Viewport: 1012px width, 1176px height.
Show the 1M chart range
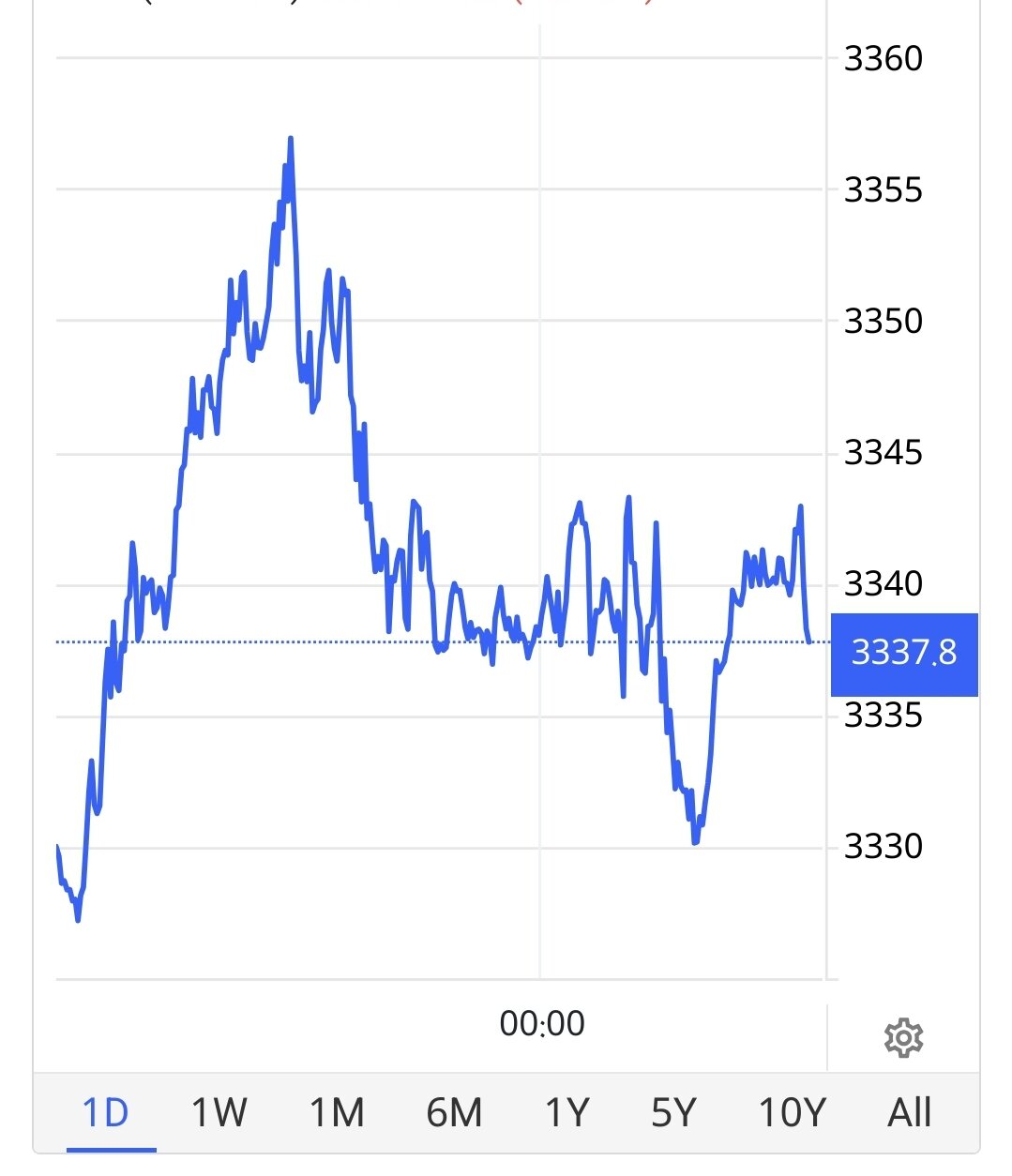click(336, 1113)
